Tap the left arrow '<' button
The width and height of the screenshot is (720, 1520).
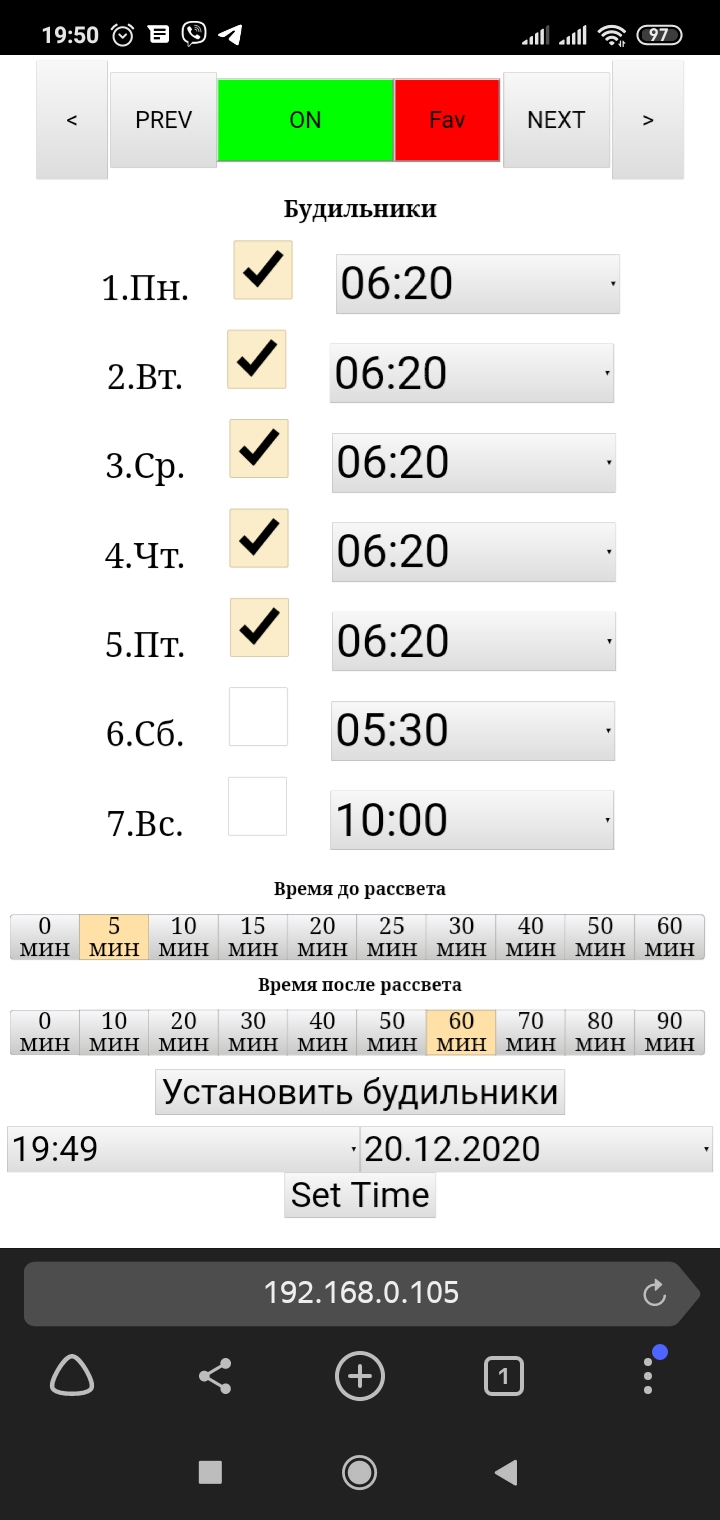(x=72, y=120)
